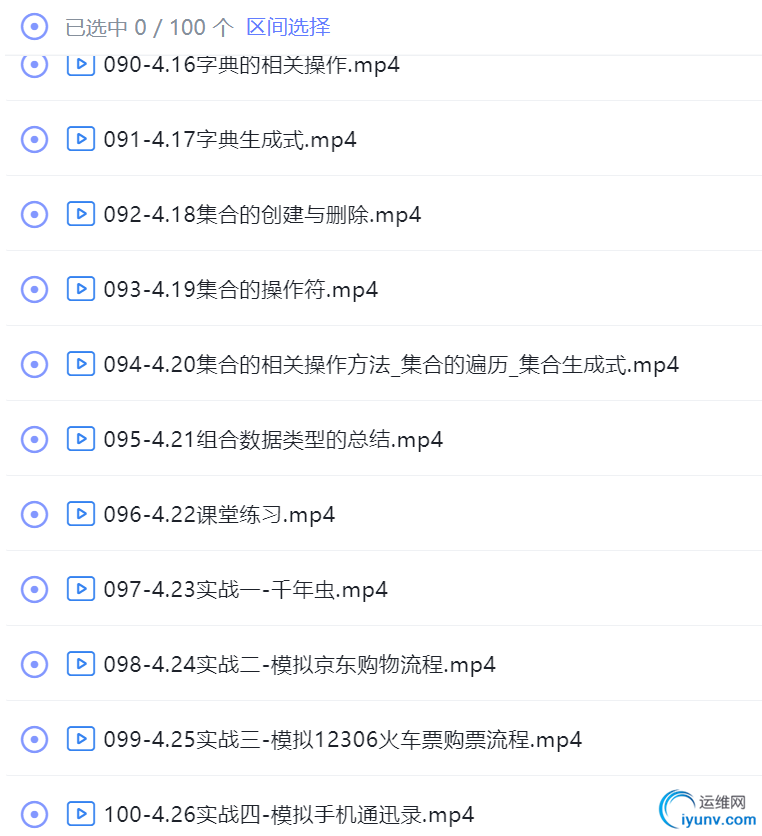The width and height of the screenshot is (762, 836).
Task: Click the filename 091-4.17字典生成式.mp4
Action: pyautogui.click(x=228, y=139)
